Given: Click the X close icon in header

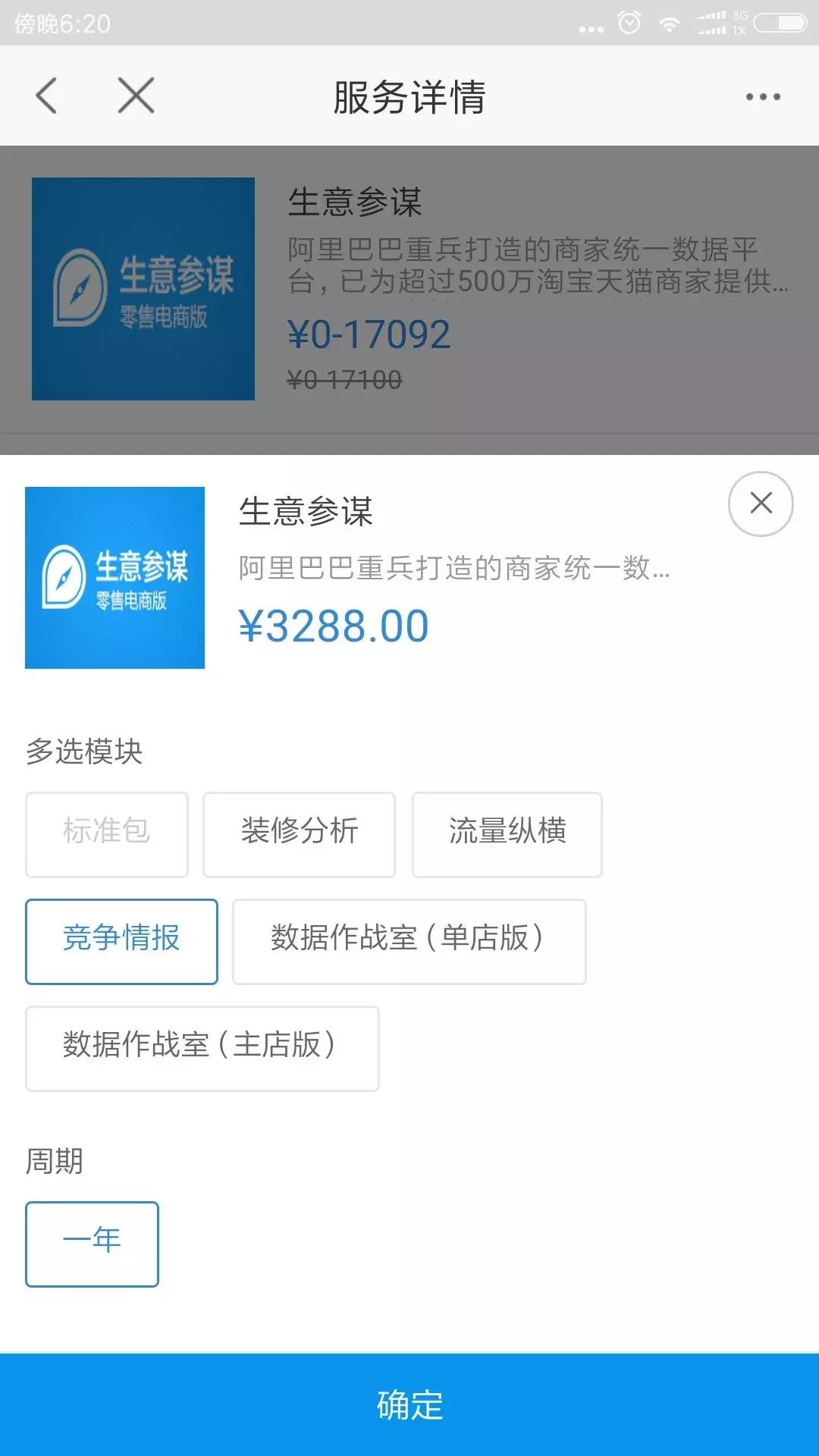Looking at the screenshot, I should coord(134,96).
